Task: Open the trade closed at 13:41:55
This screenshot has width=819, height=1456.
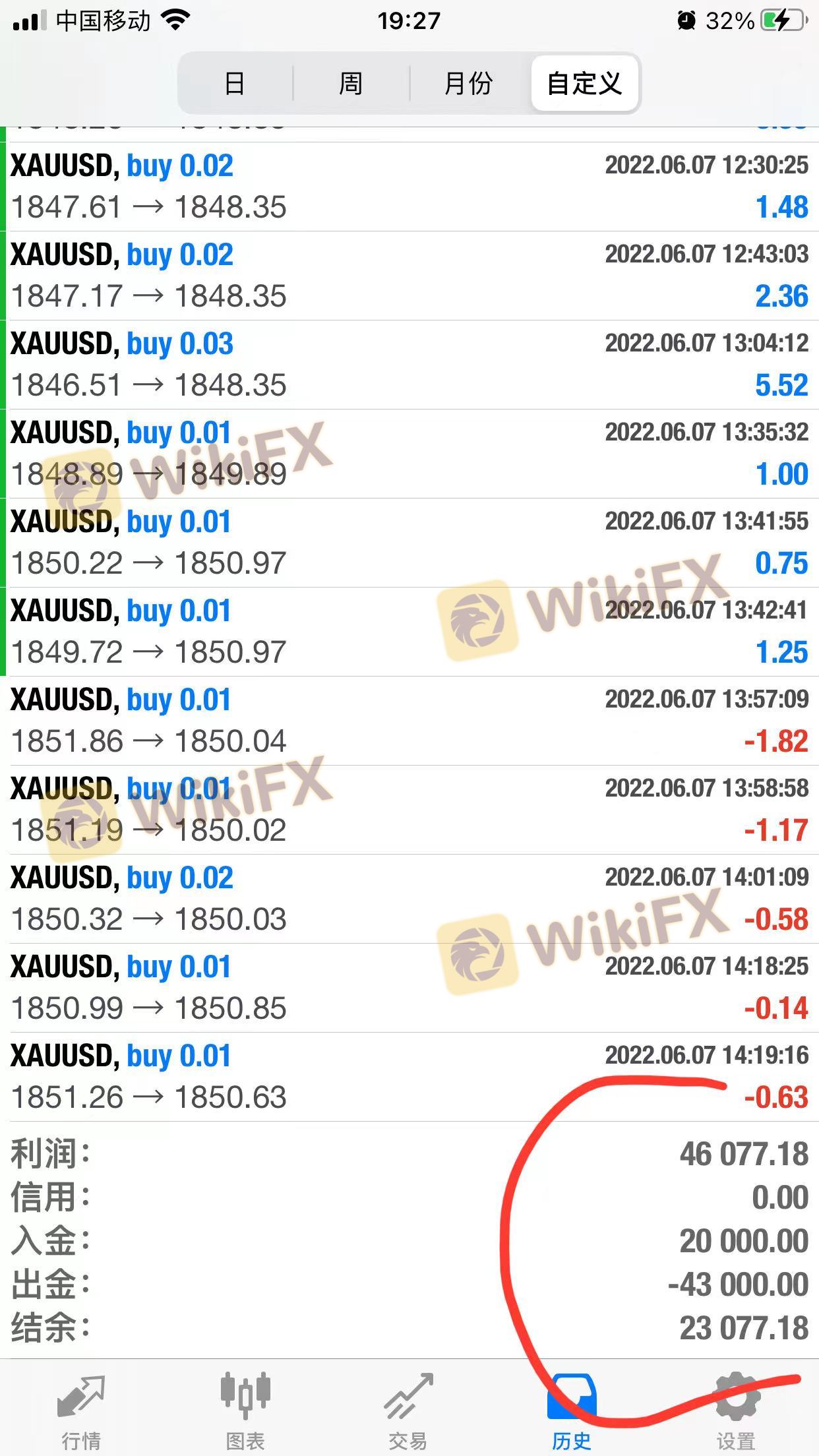Action: (409, 543)
